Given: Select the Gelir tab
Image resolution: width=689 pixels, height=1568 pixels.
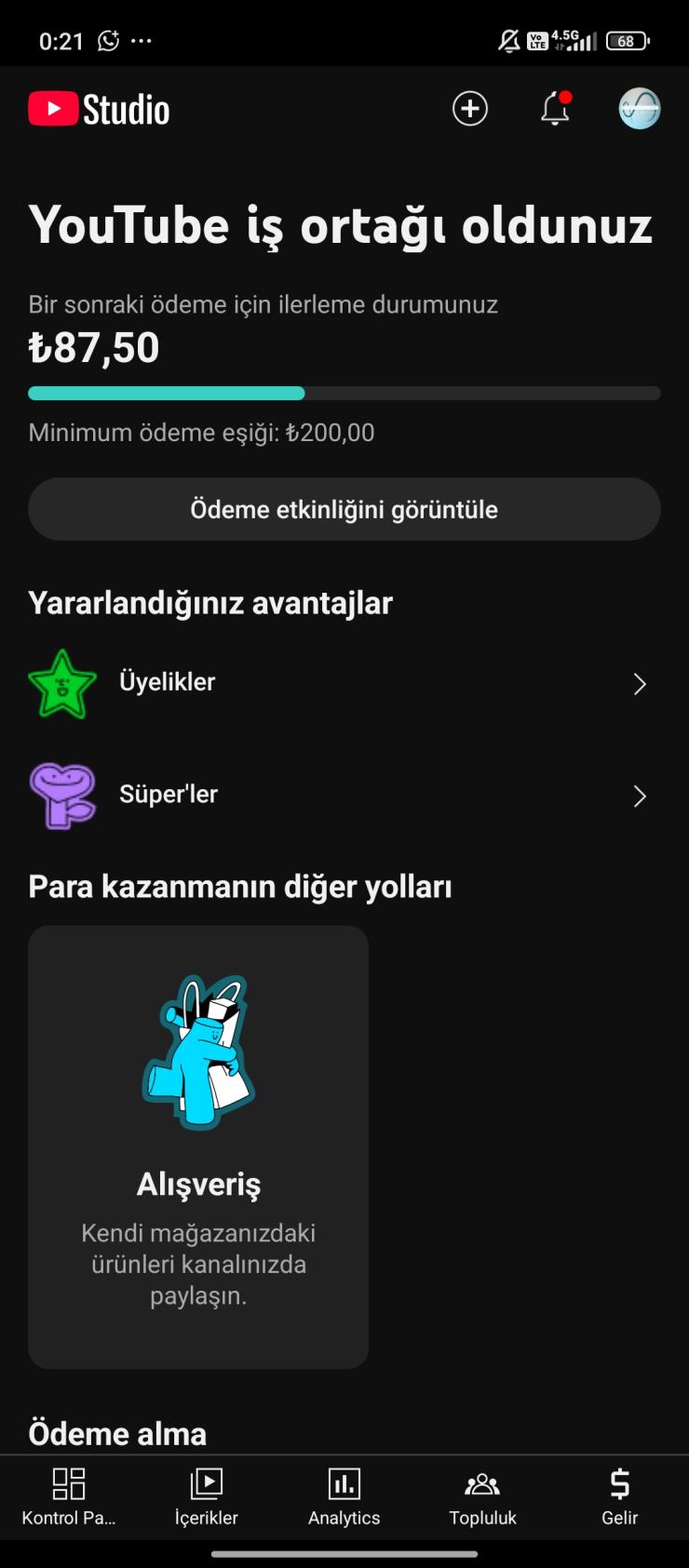Looking at the screenshot, I should [619, 1496].
